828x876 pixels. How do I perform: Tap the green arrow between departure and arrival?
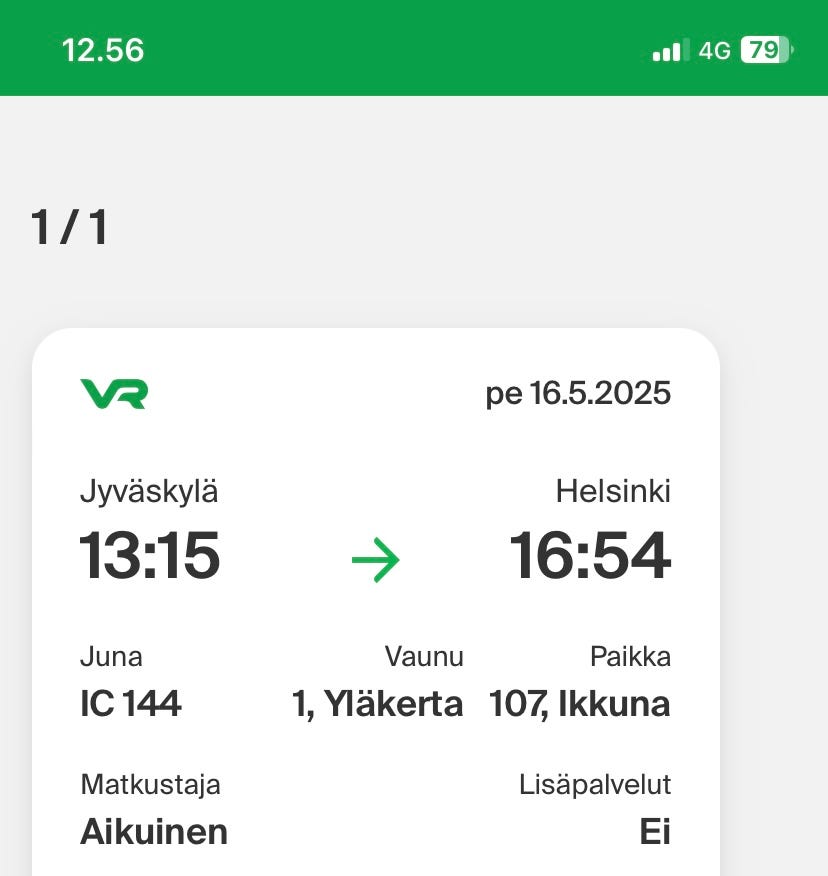[377, 560]
